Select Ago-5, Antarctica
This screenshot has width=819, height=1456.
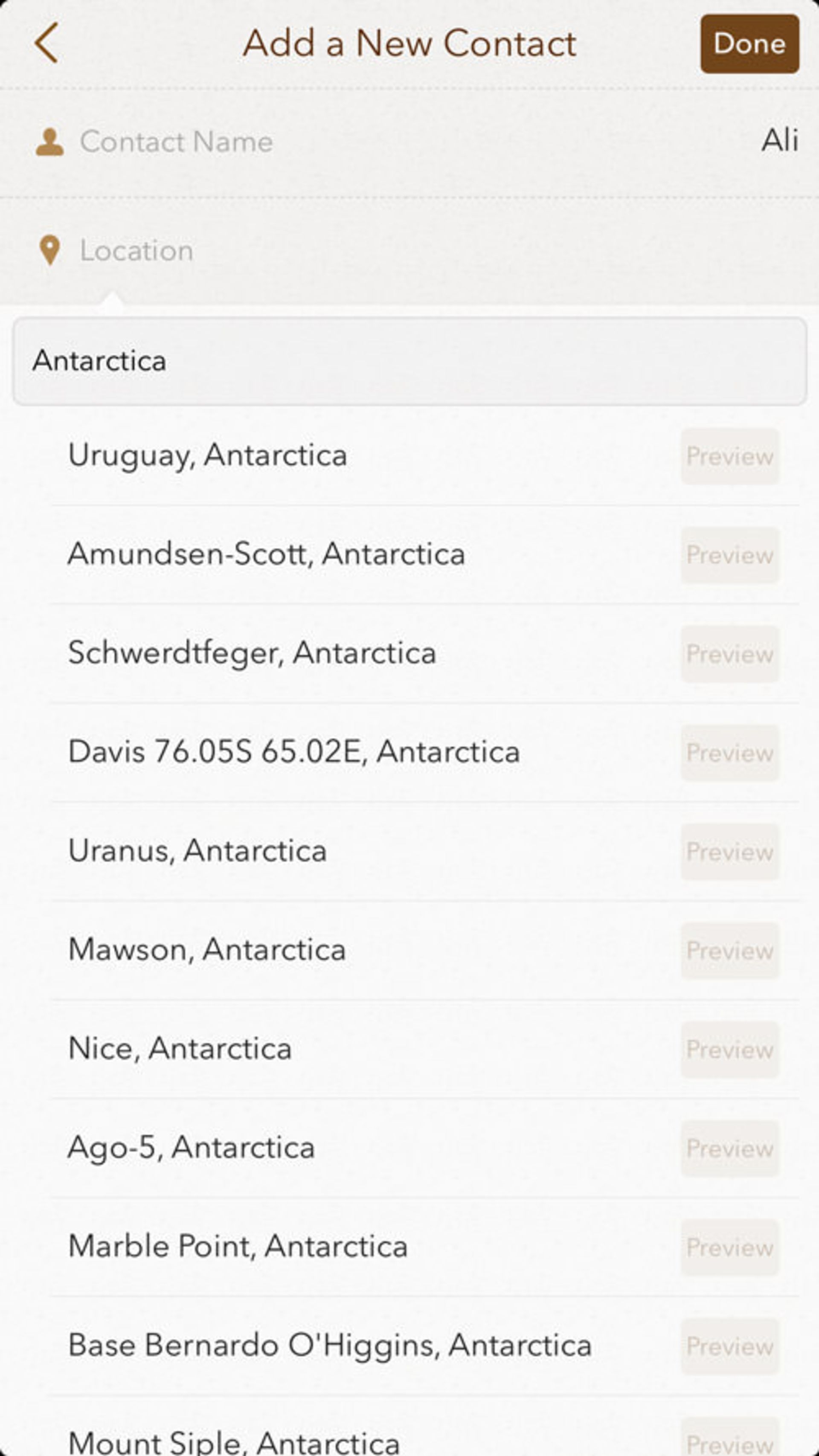191,1148
